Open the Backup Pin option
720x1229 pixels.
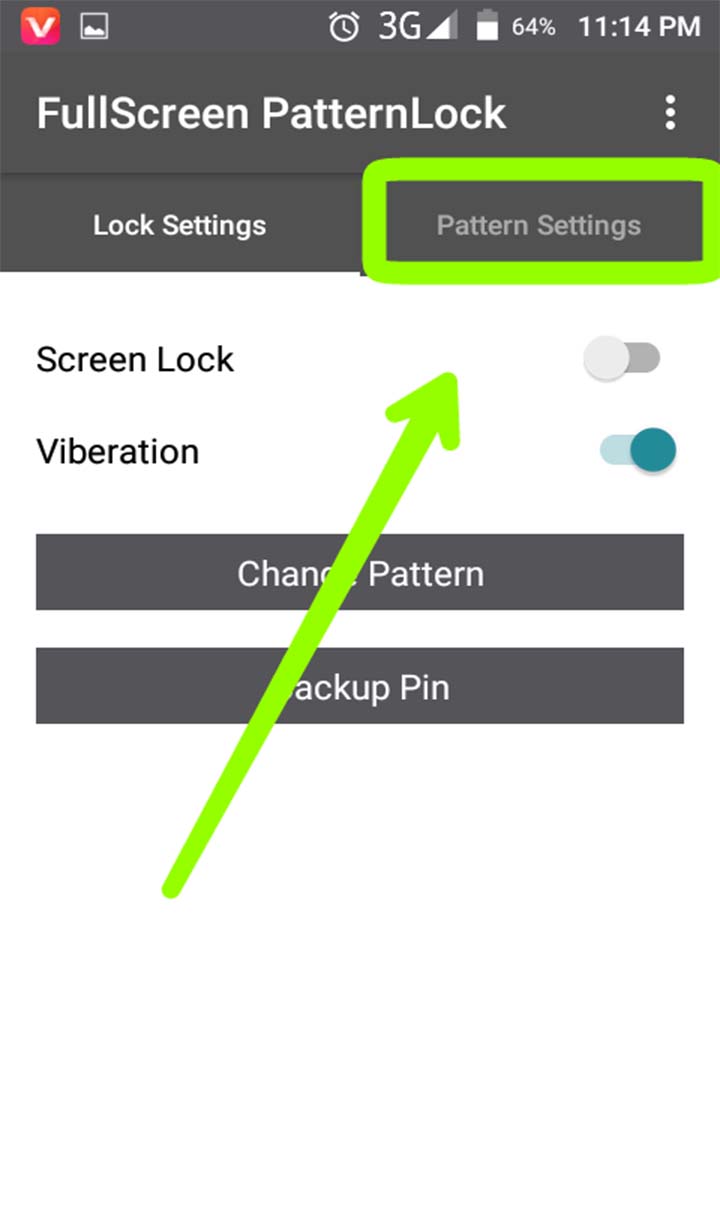(x=360, y=687)
